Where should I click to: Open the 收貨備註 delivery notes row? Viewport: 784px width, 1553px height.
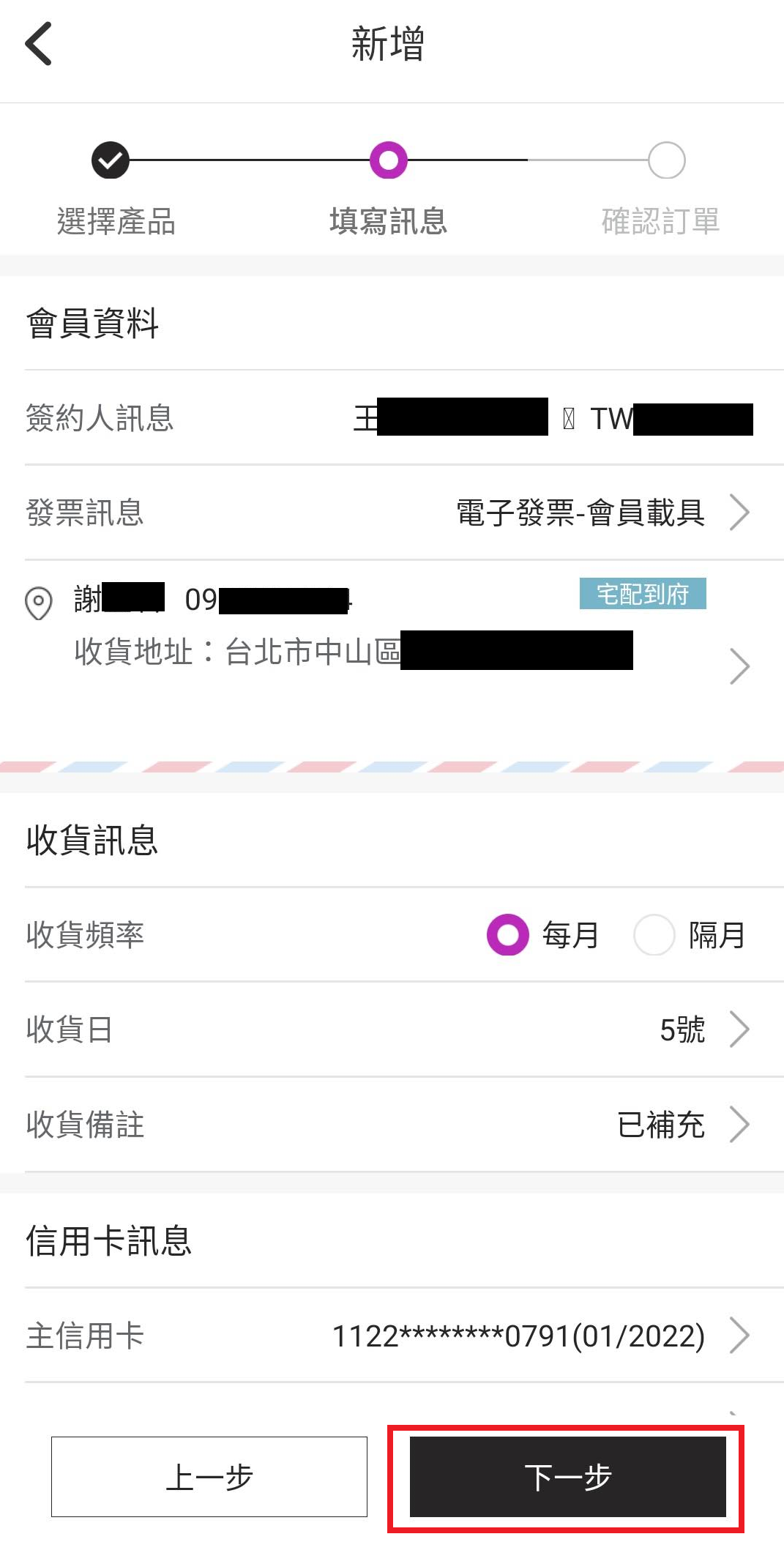click(x=392, y=1125)
